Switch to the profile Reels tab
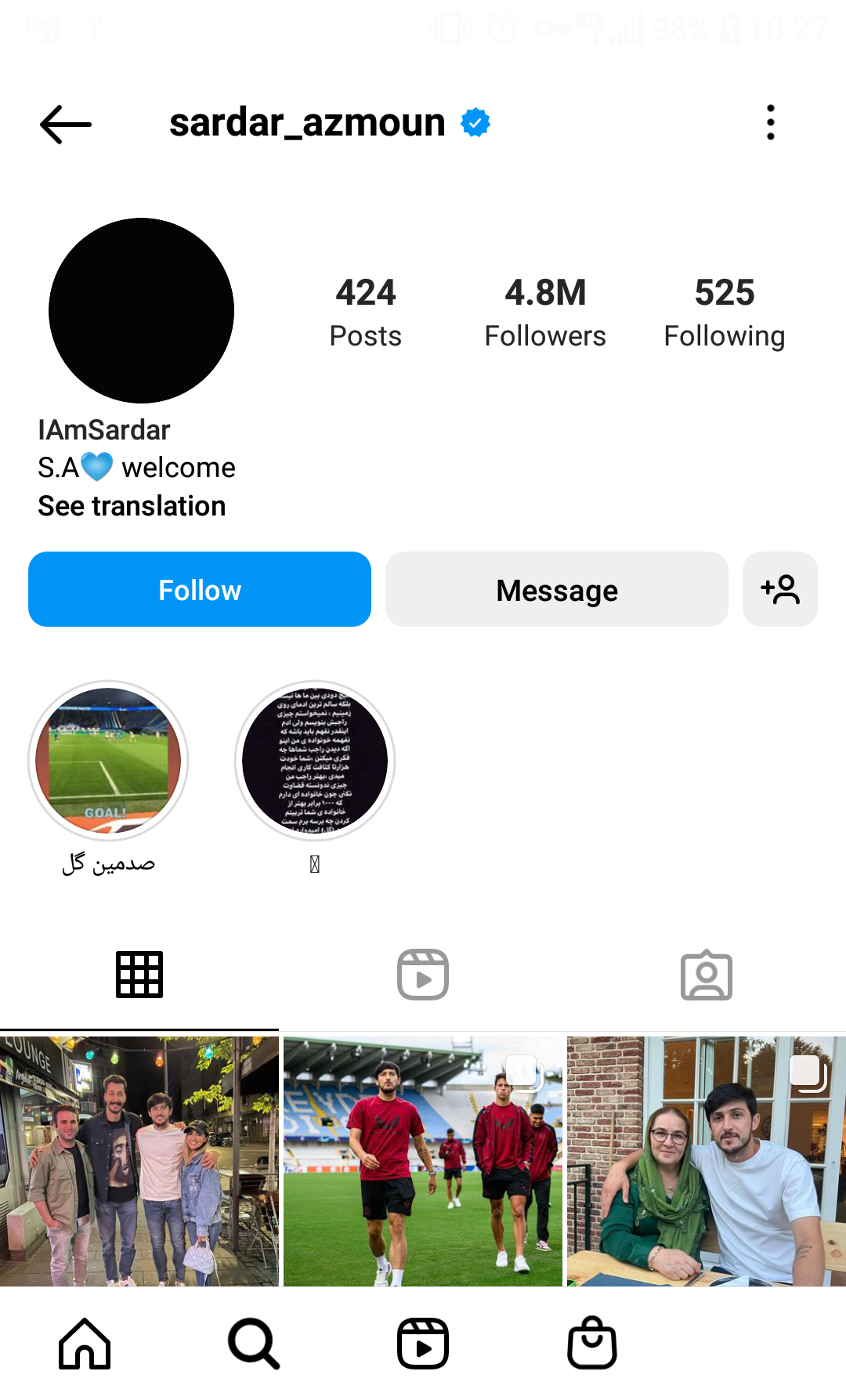 point(423,975)
